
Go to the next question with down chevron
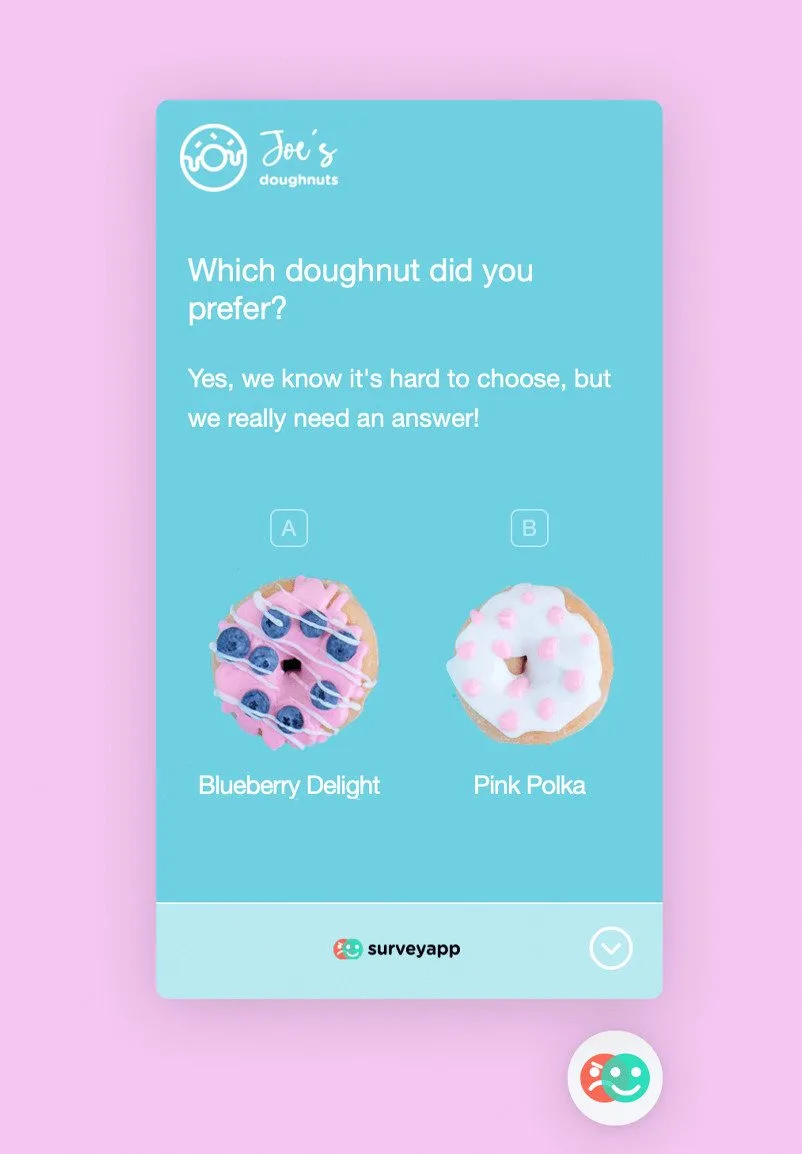[611, 948]
